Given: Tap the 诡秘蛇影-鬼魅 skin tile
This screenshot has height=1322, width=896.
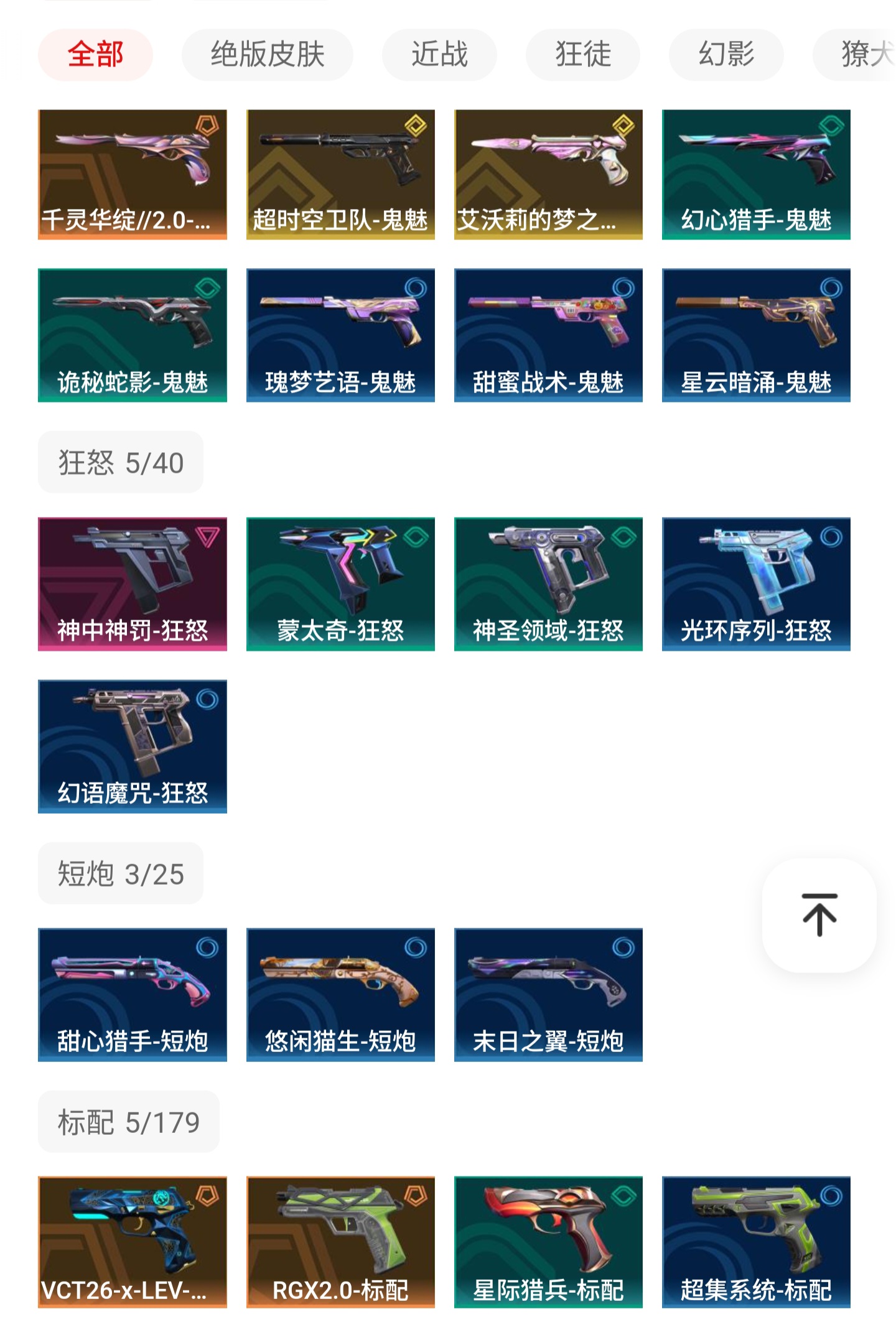Looking at the screenshot, I should pos(133,335).
